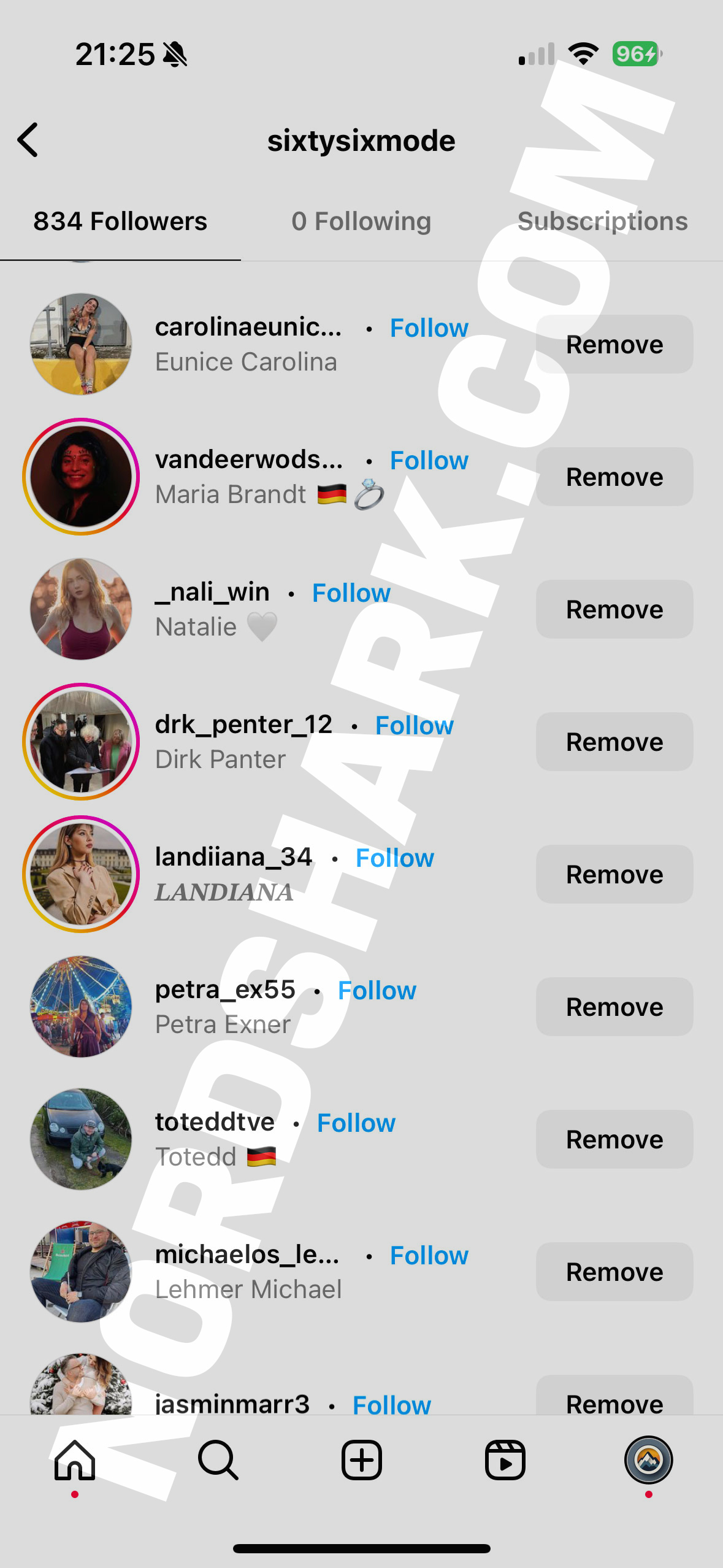
Task: Create a new post
Action: click(x=361, y=1461)
